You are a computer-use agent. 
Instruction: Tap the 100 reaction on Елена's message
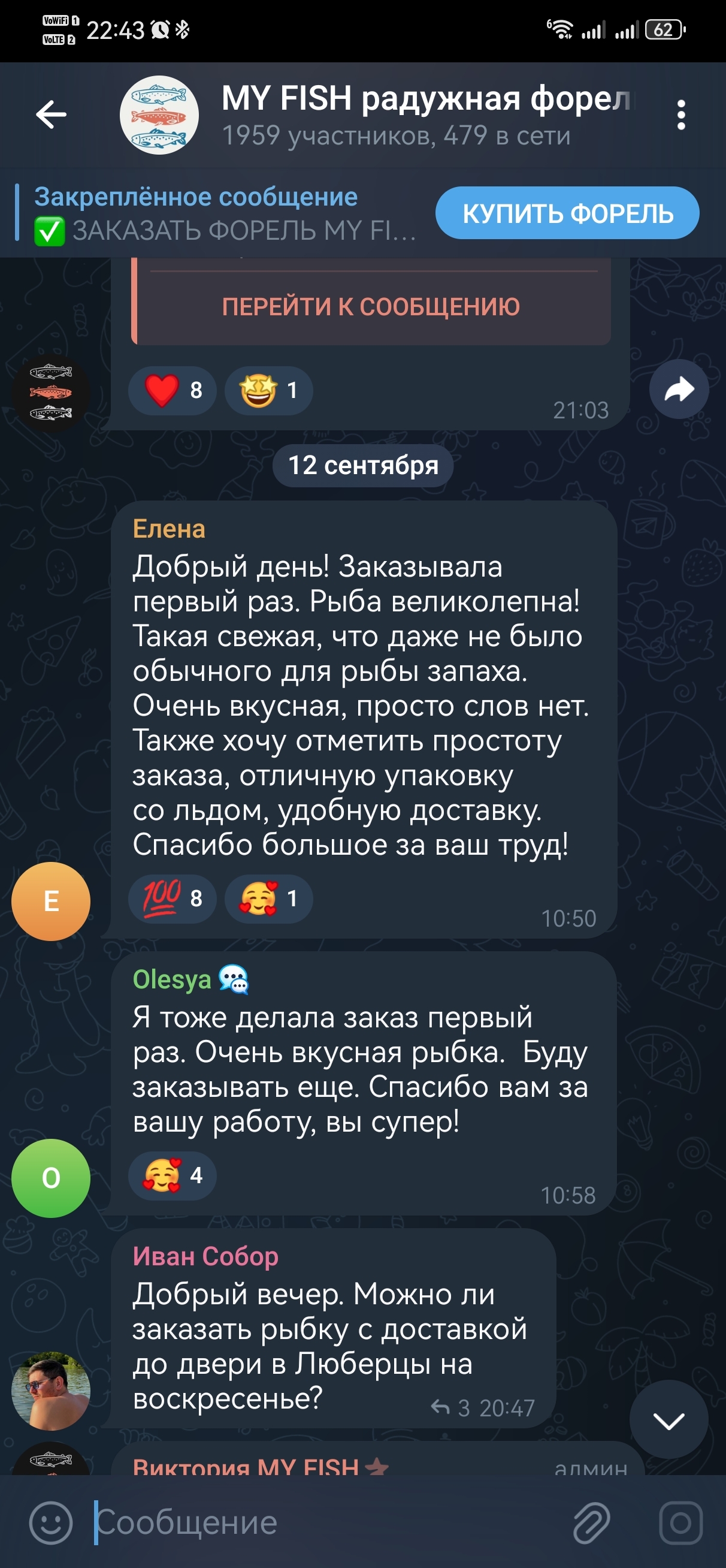(173, 898)
